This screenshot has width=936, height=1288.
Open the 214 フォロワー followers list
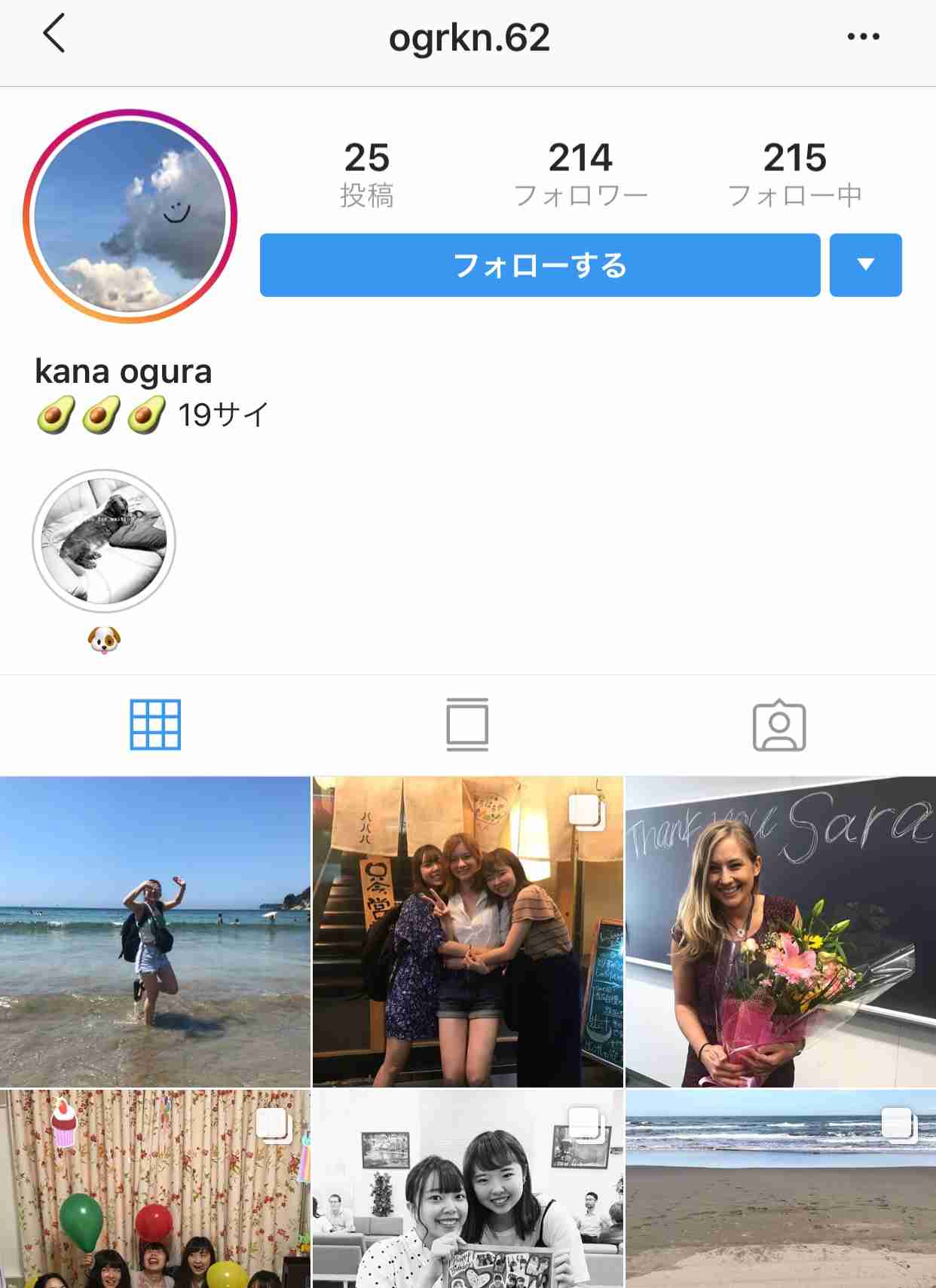coord(580,174)
